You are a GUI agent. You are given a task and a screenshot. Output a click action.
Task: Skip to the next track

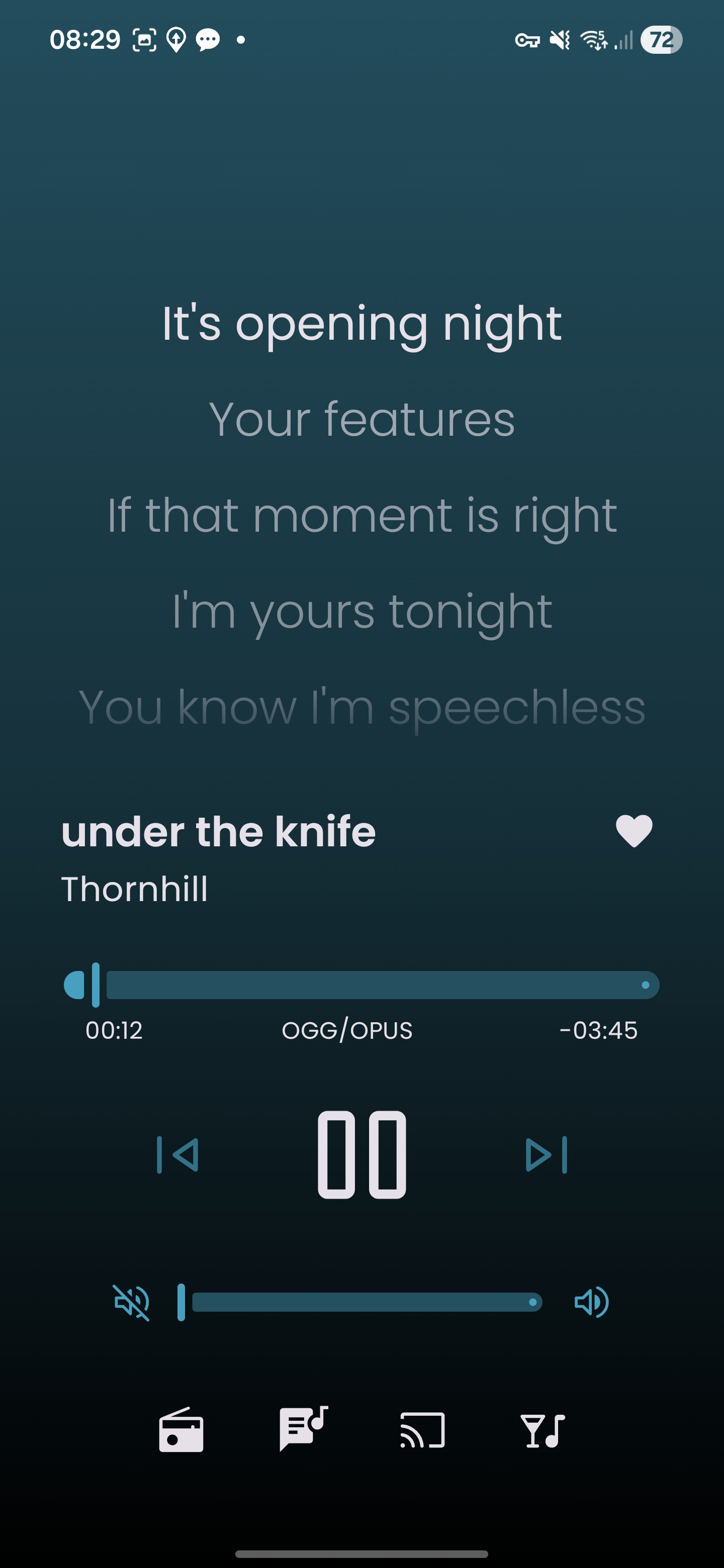[x=546, y=1155]
